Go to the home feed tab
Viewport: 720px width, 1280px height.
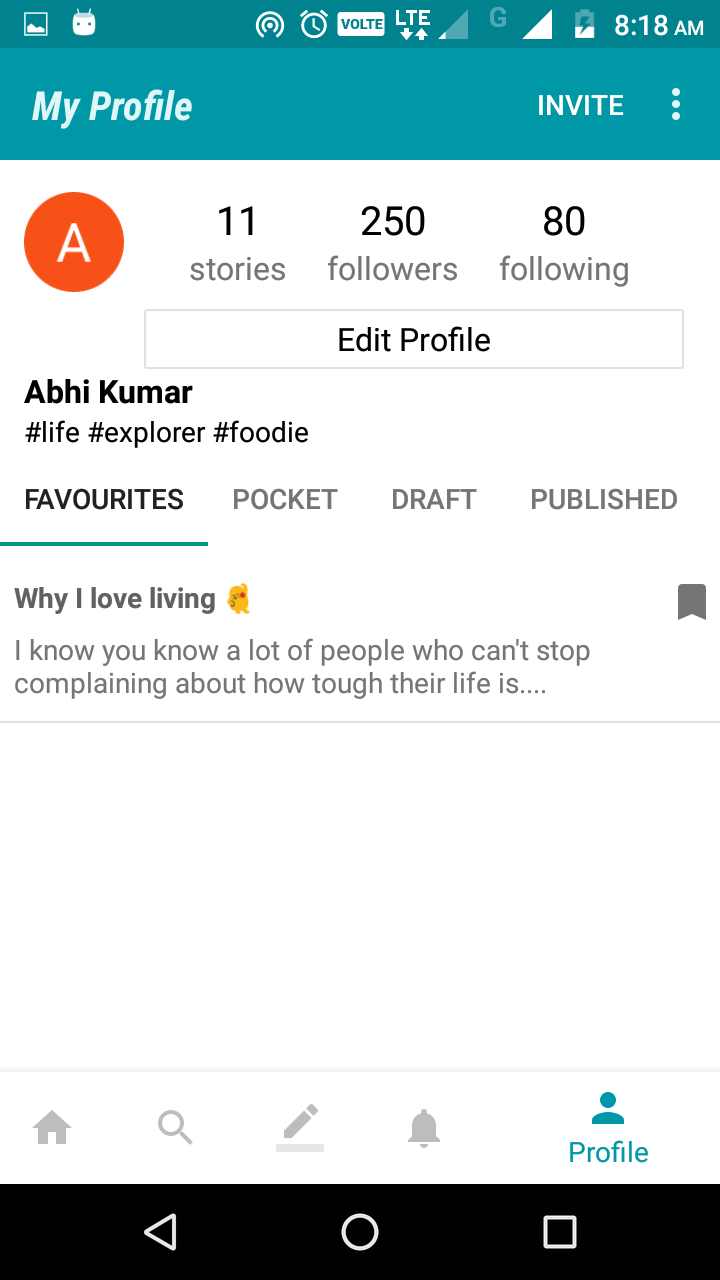coord(52,1128)
